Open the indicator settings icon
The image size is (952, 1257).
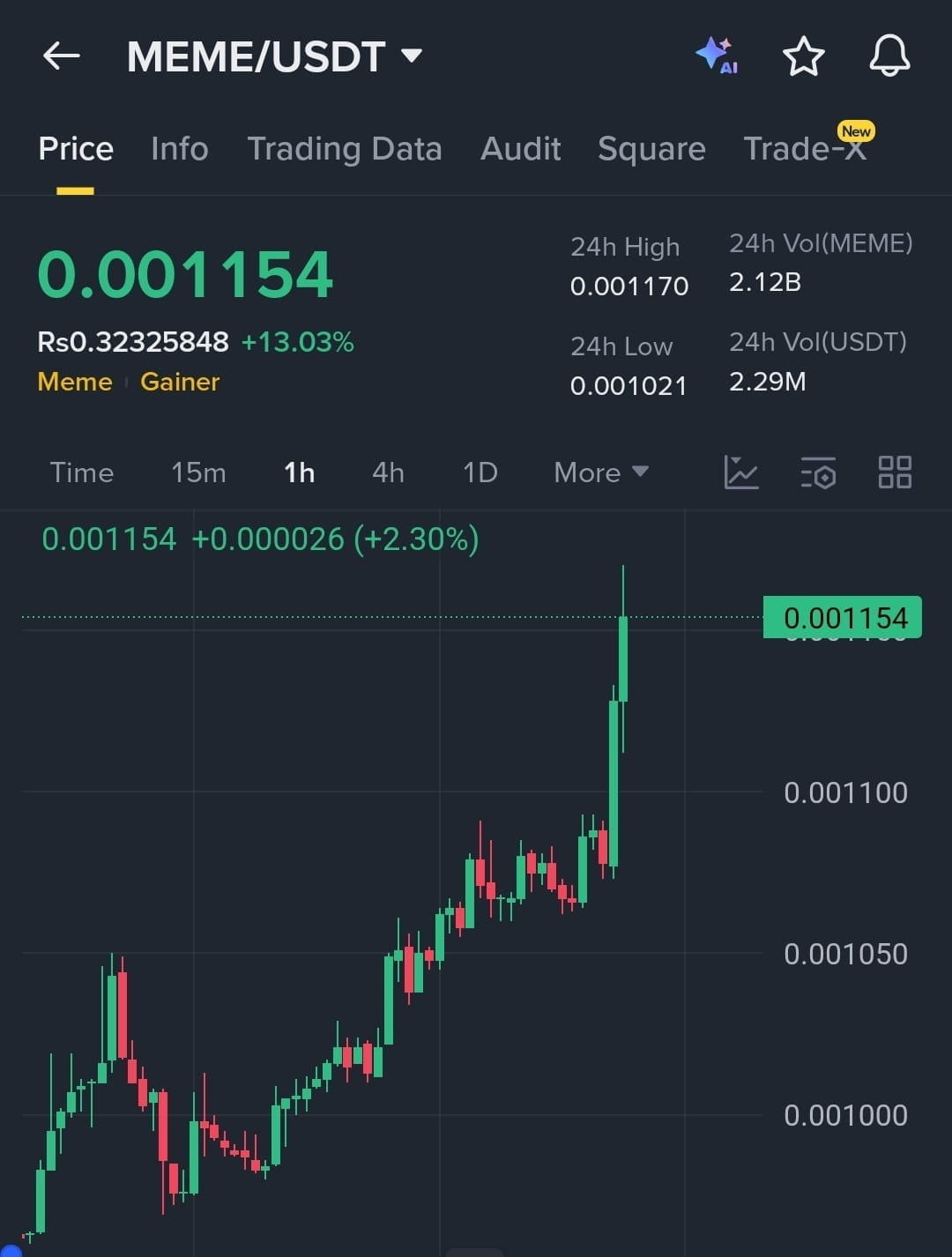coord(818,472)
